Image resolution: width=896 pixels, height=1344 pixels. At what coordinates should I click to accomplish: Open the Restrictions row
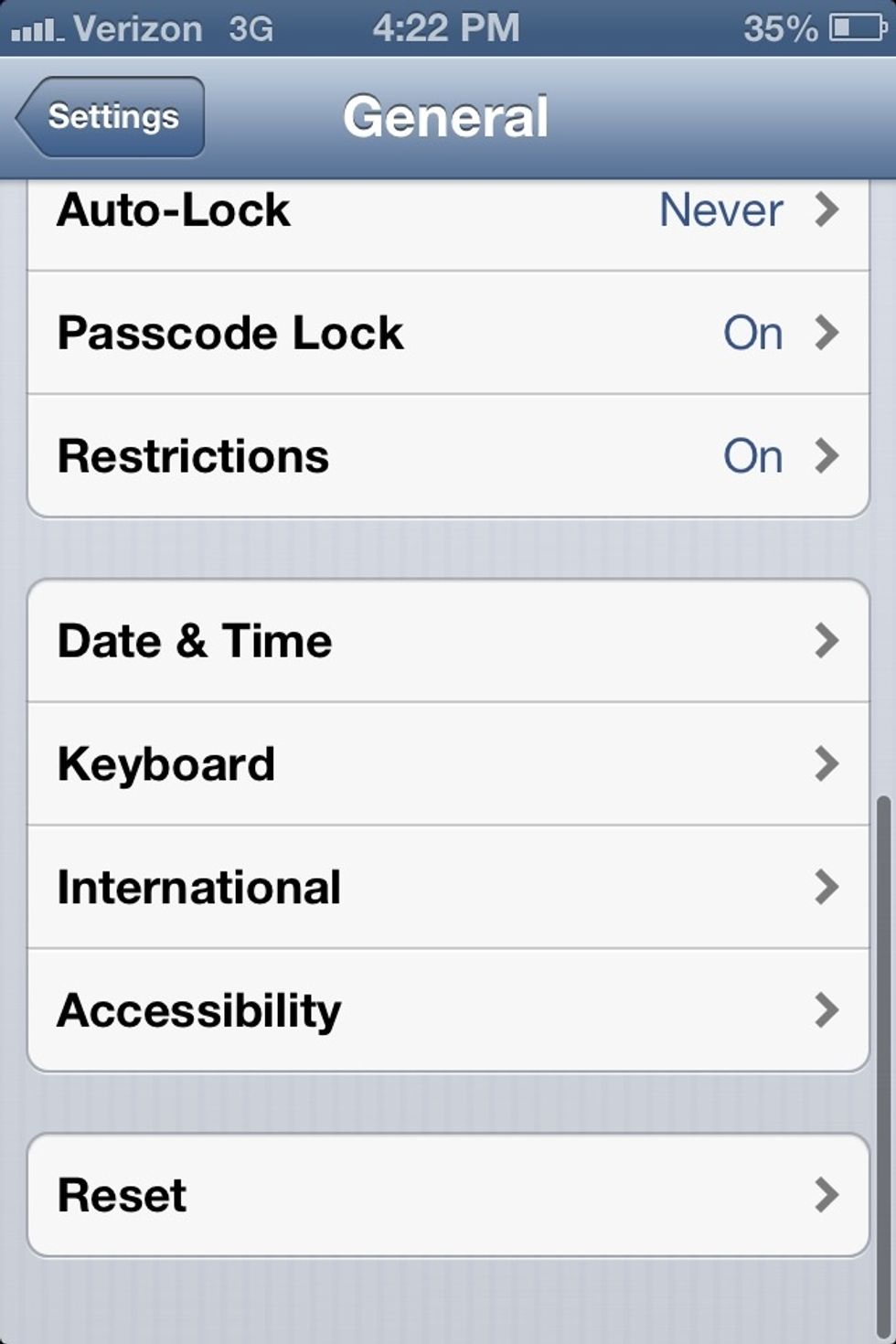tap(448, 456)
